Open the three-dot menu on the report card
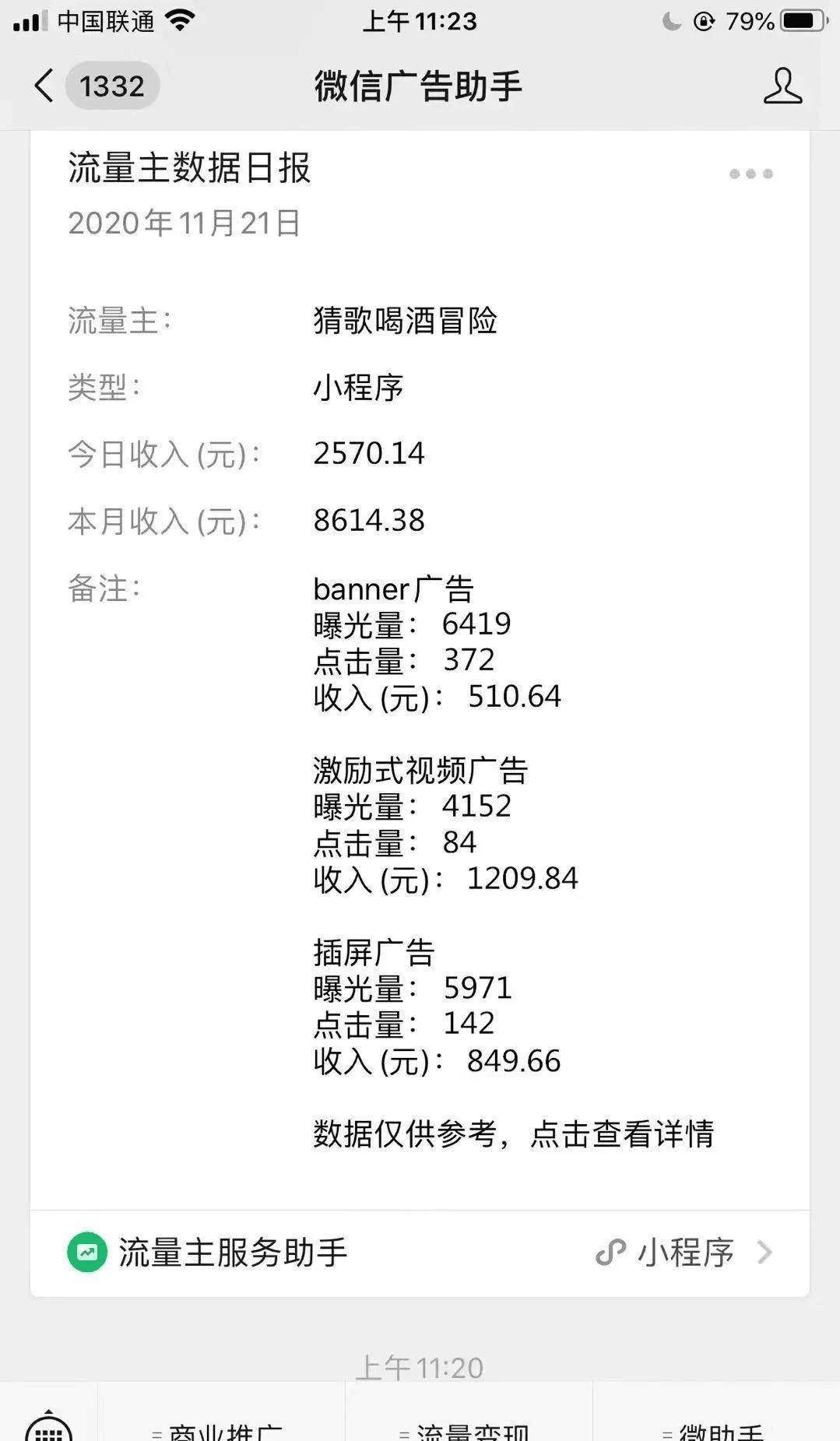840x1441 pixels. click(x=750, y=174)
